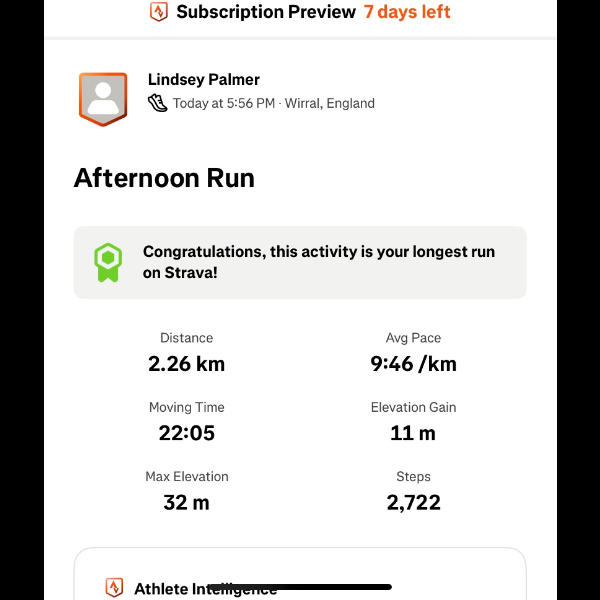600x600 pixels.
Task: Tap the Subscription Preview banner
Action: point(300,13)
